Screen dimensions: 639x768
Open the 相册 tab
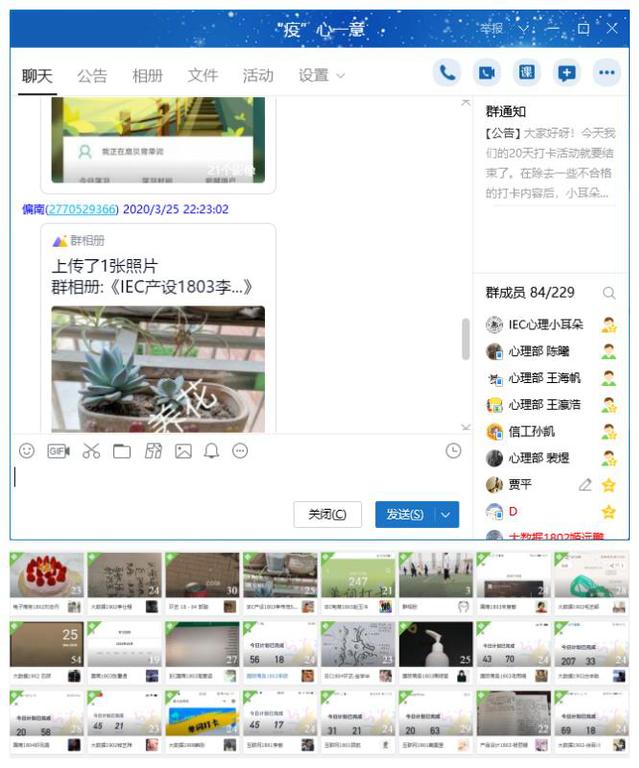click(x=147, y=75)
